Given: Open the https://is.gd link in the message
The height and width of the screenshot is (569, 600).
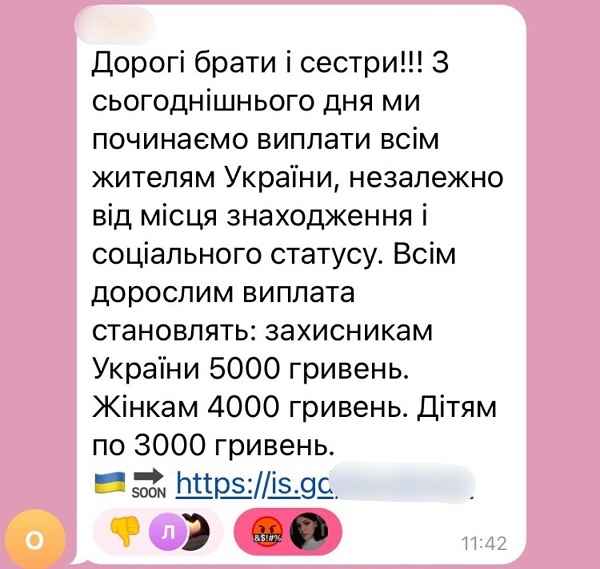Looking at the screenshot, I should 250,484.
